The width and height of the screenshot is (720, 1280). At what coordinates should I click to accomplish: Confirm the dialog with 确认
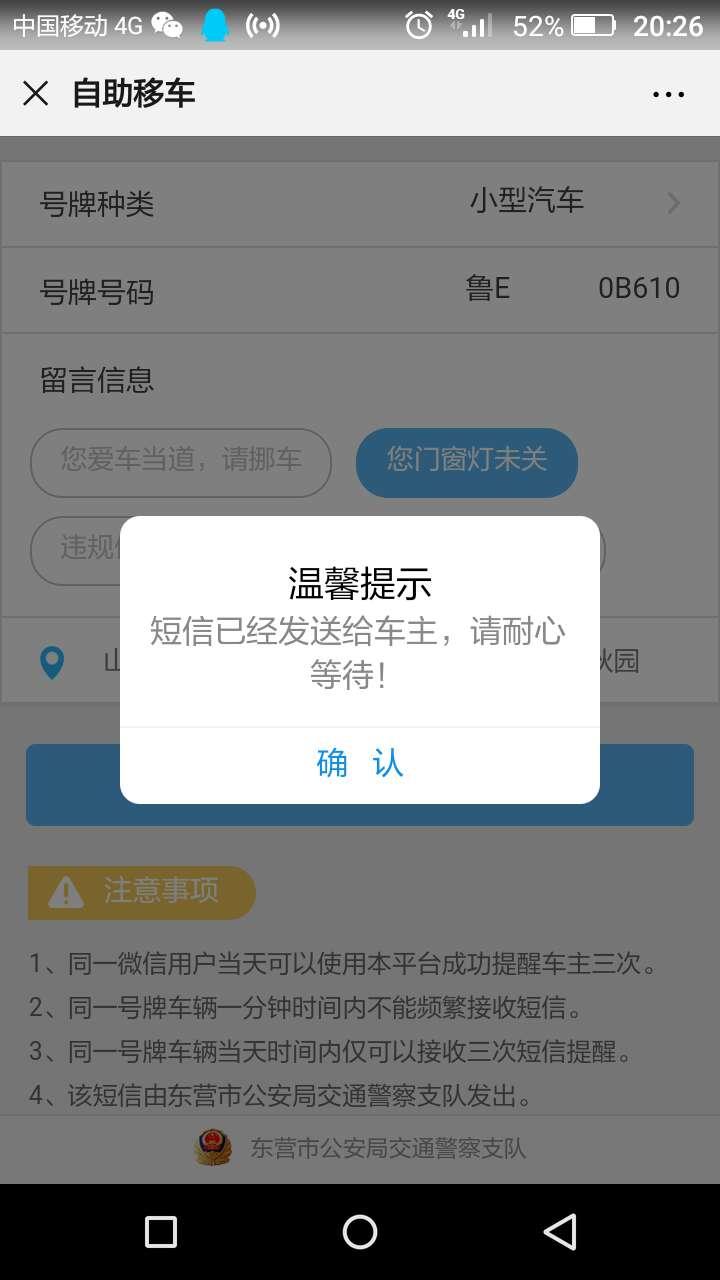(x=360, y=764)
